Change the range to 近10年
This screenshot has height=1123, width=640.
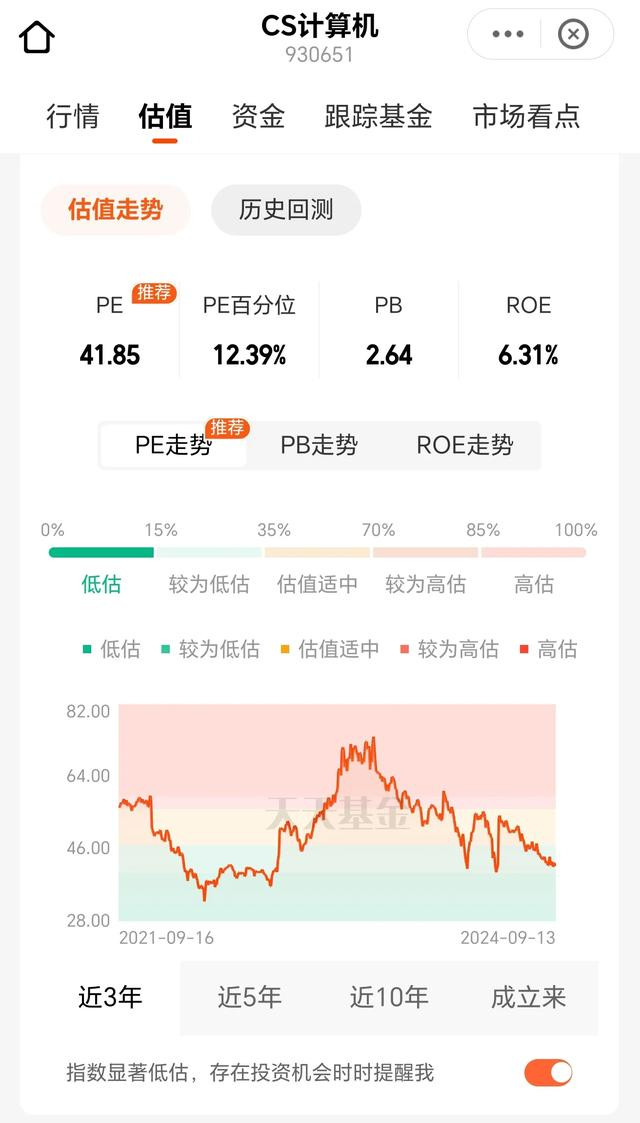click(x=389, y=997)
